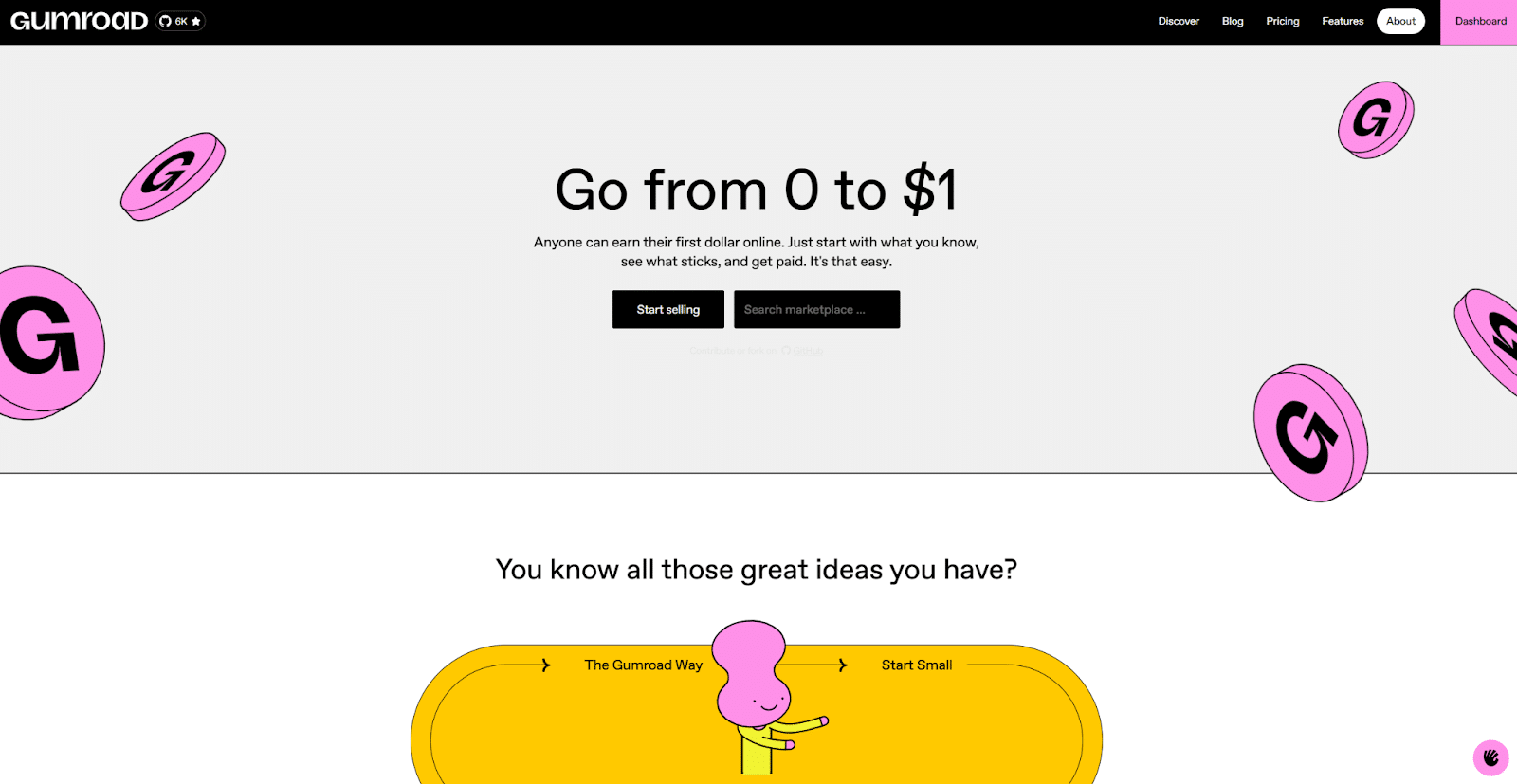
Task: Select the About button in the header
Action: (1400, 21)
